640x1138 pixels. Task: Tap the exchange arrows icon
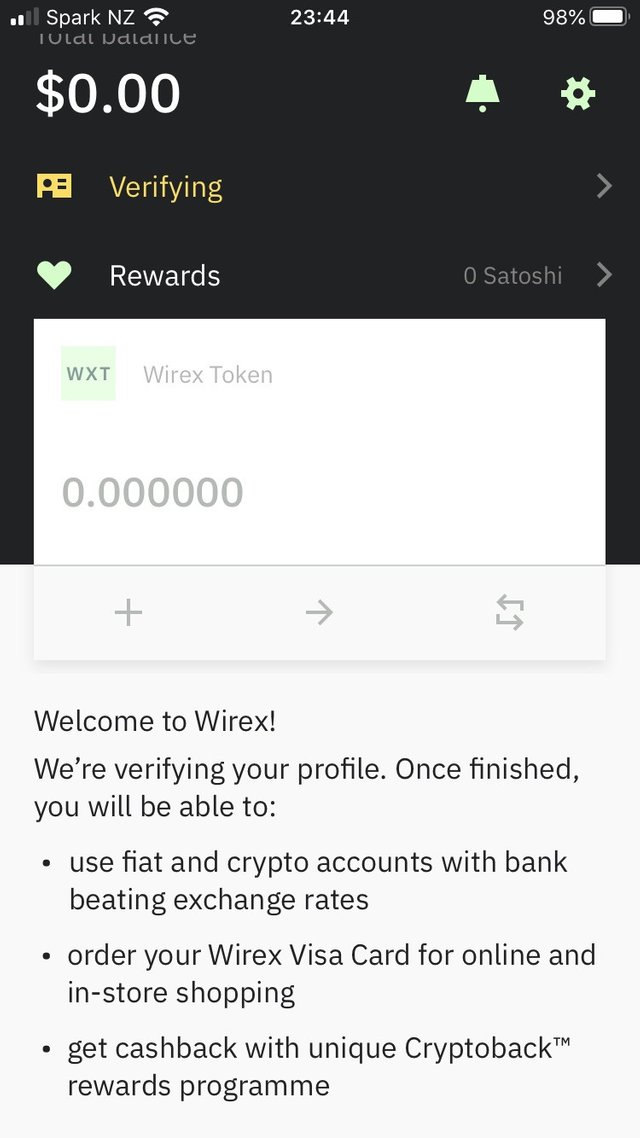pyautogui.click(x=509, y=613)
